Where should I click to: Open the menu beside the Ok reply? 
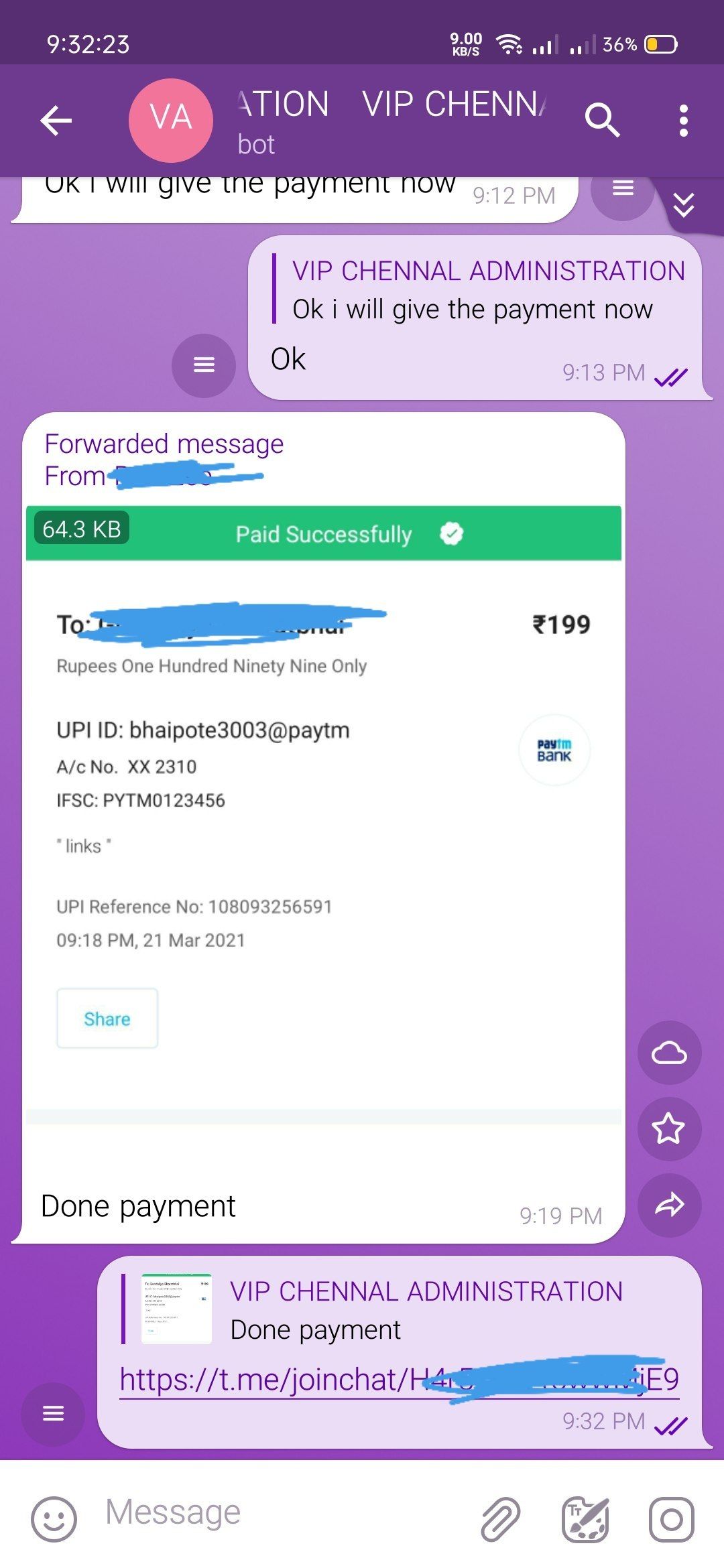pyautogui.click(x=204, y=365)
